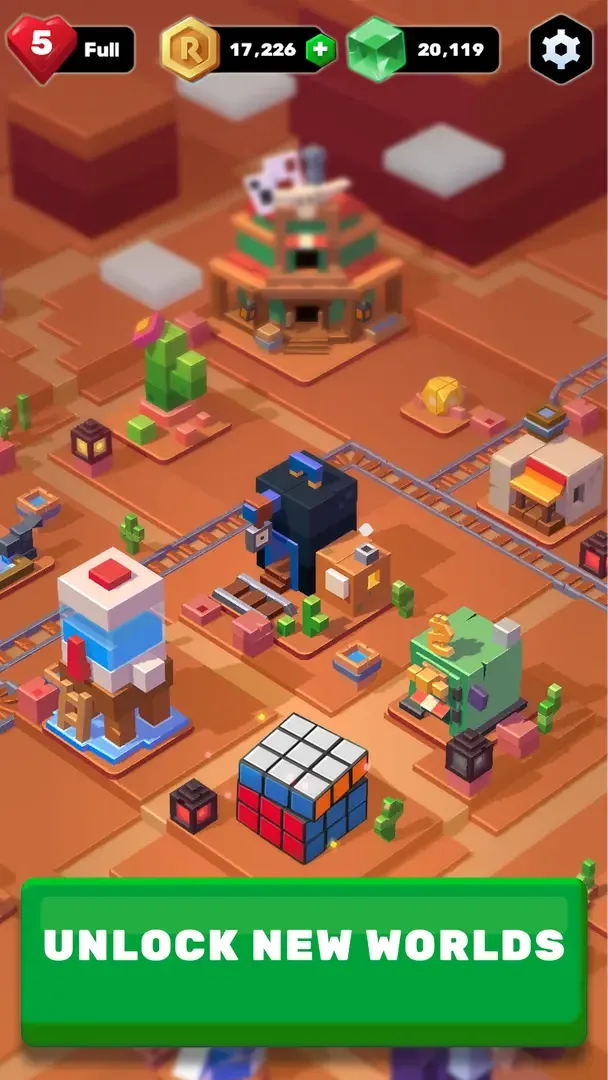Select the Rubik's cube building
Viewport: 608px width, 1080px height.
pos(302,786)
